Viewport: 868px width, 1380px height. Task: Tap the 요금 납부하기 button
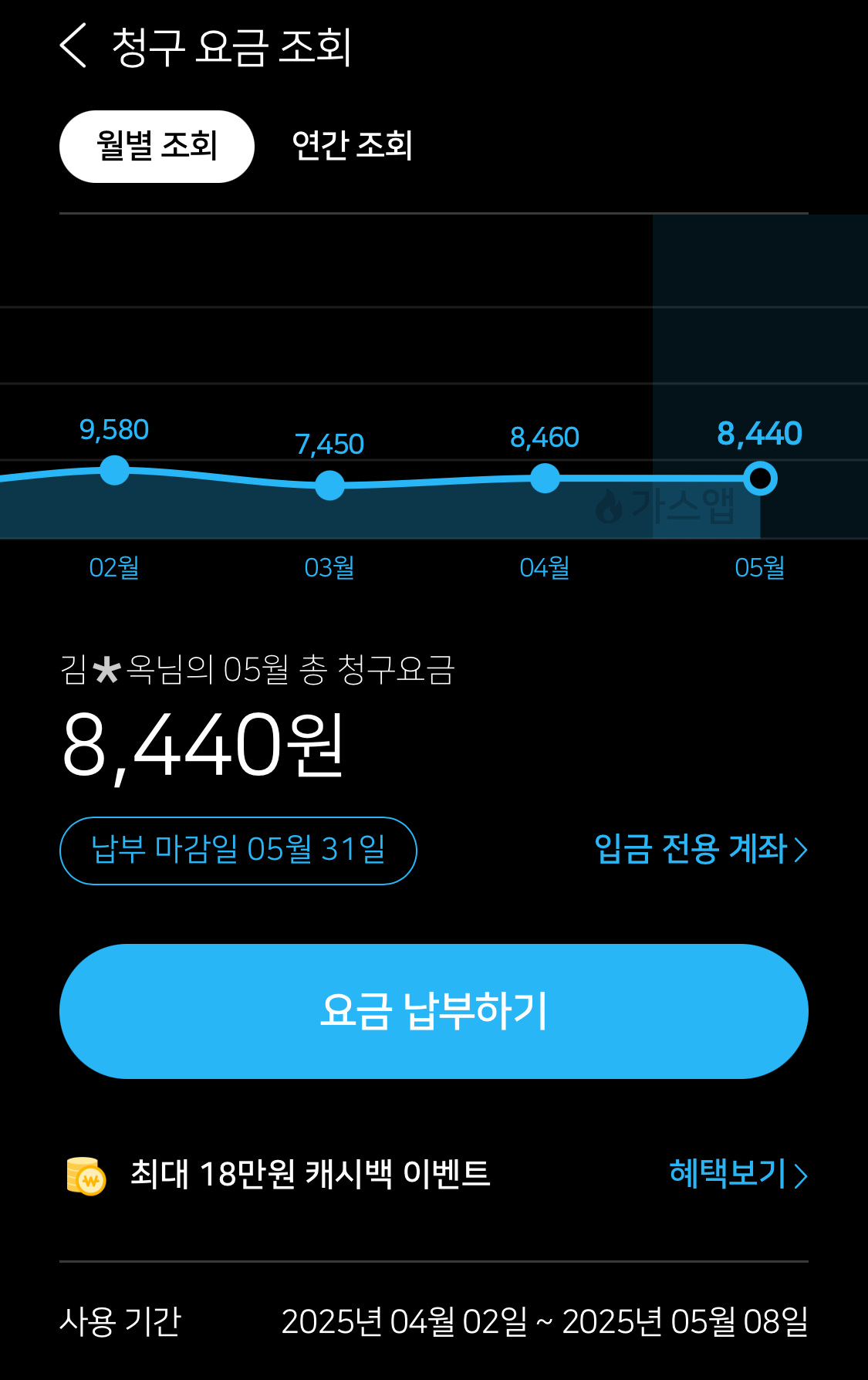coord(434,1011)
